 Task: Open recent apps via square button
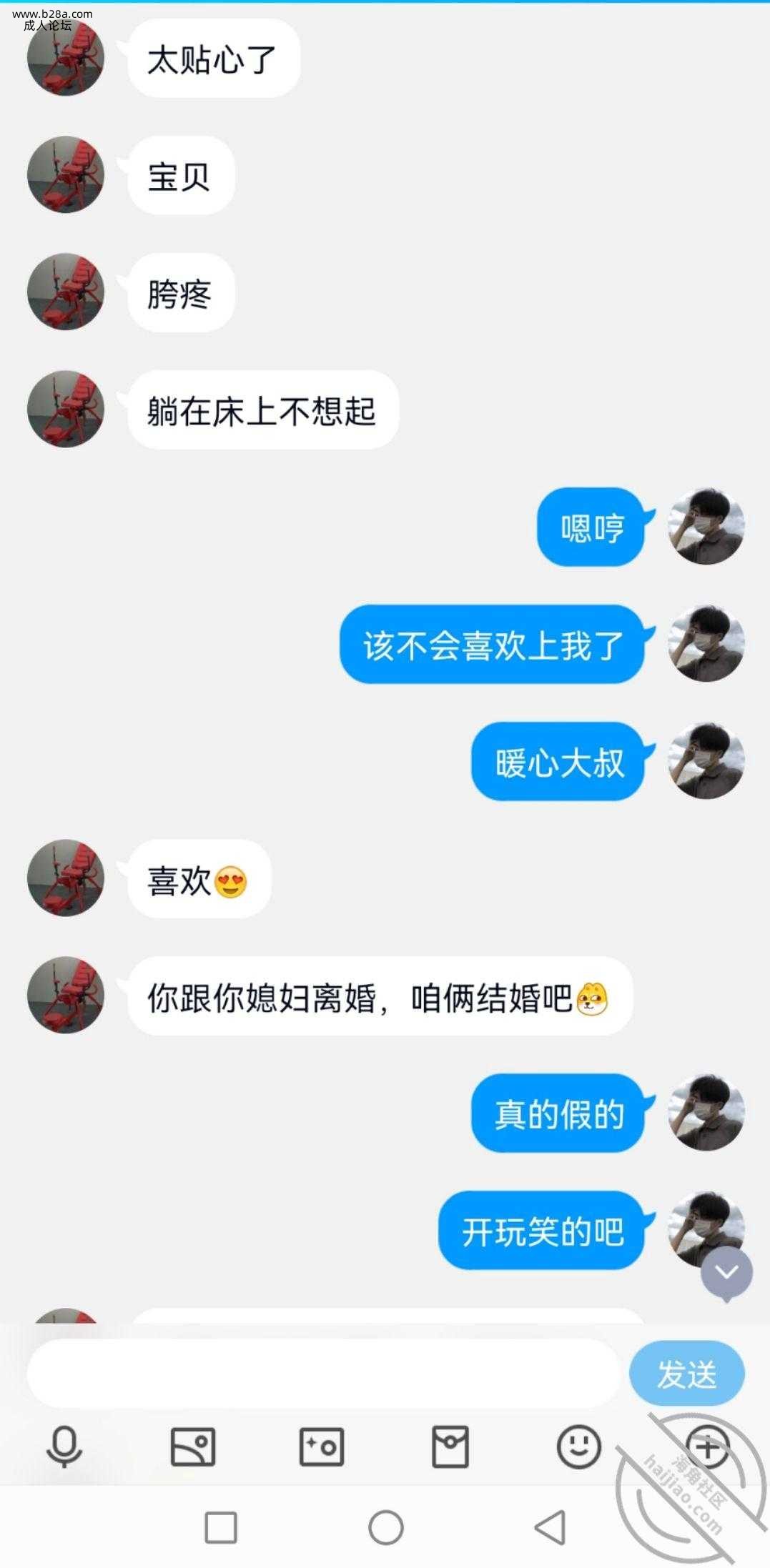221,1527
